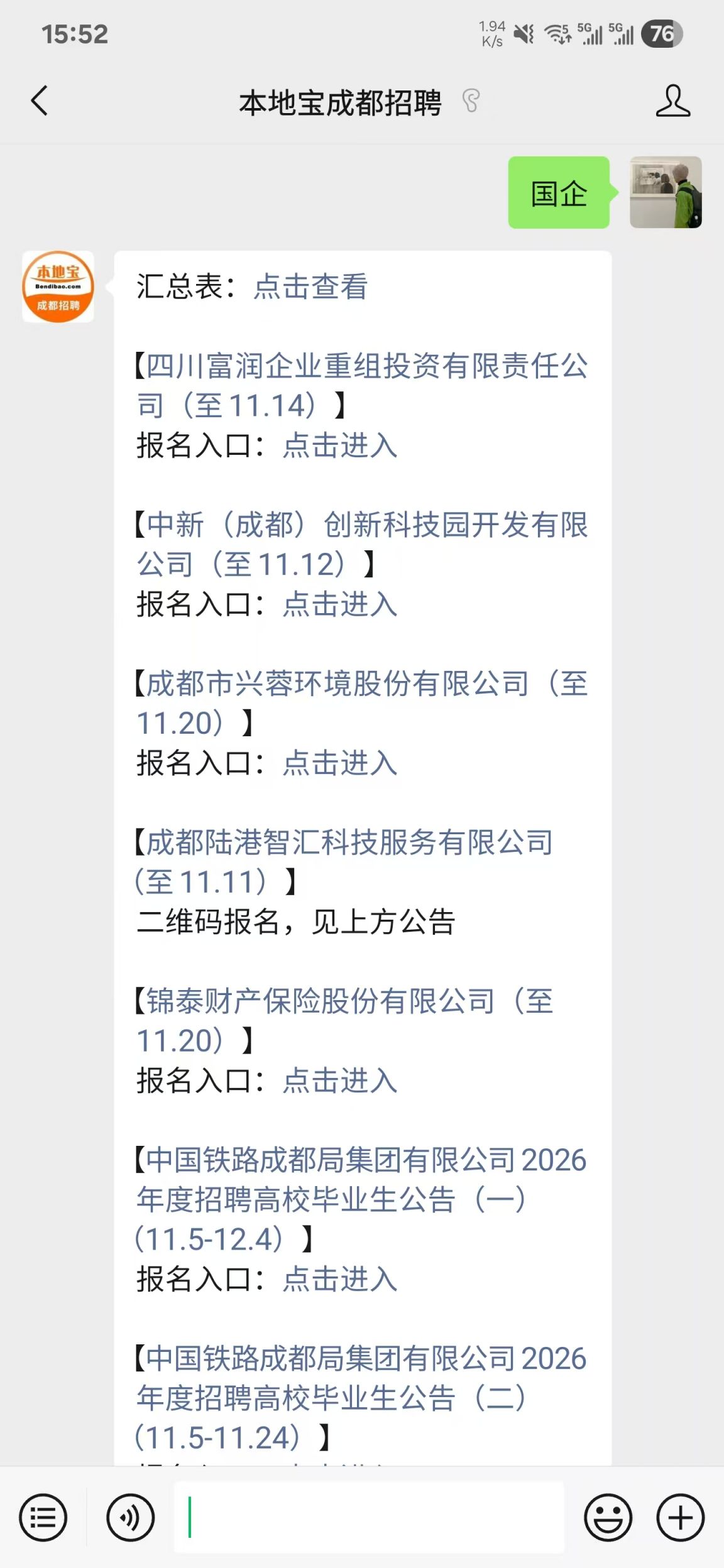Switch to voice input mode
Screen dimensions: 724x1568
(130, 1518)
